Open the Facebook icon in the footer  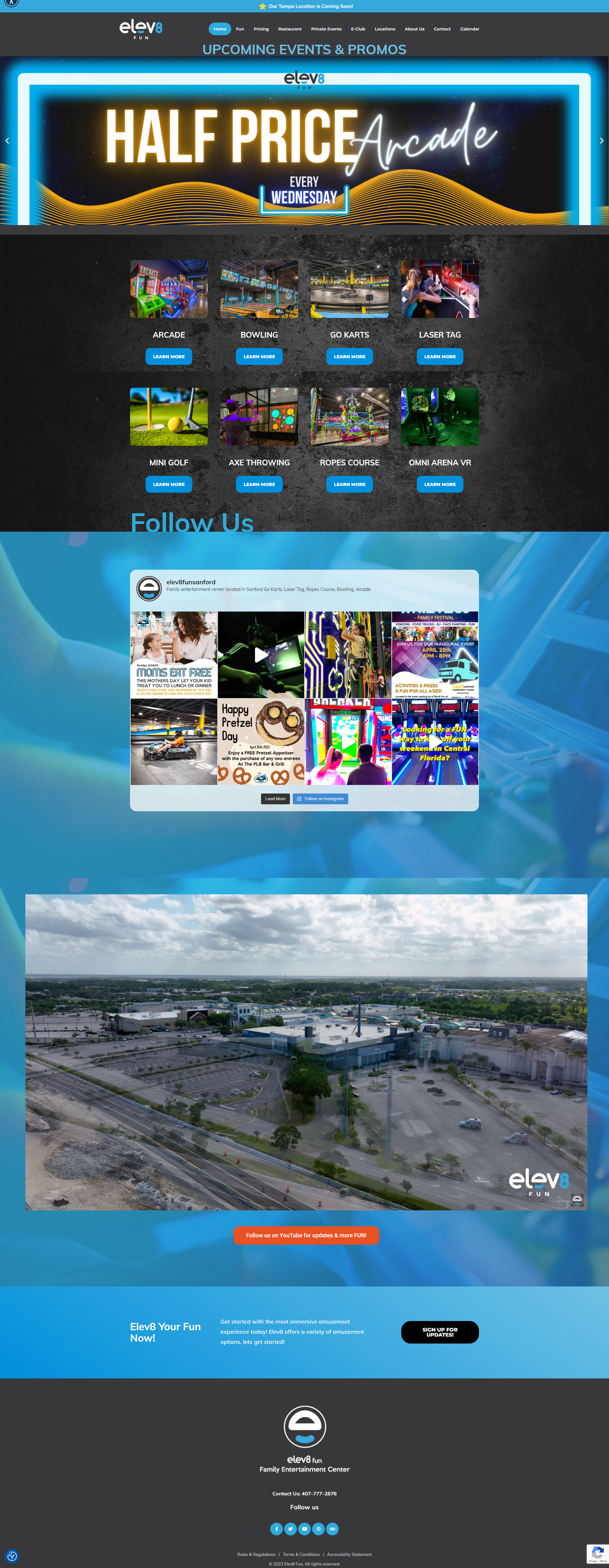[x=277, y=1528]
